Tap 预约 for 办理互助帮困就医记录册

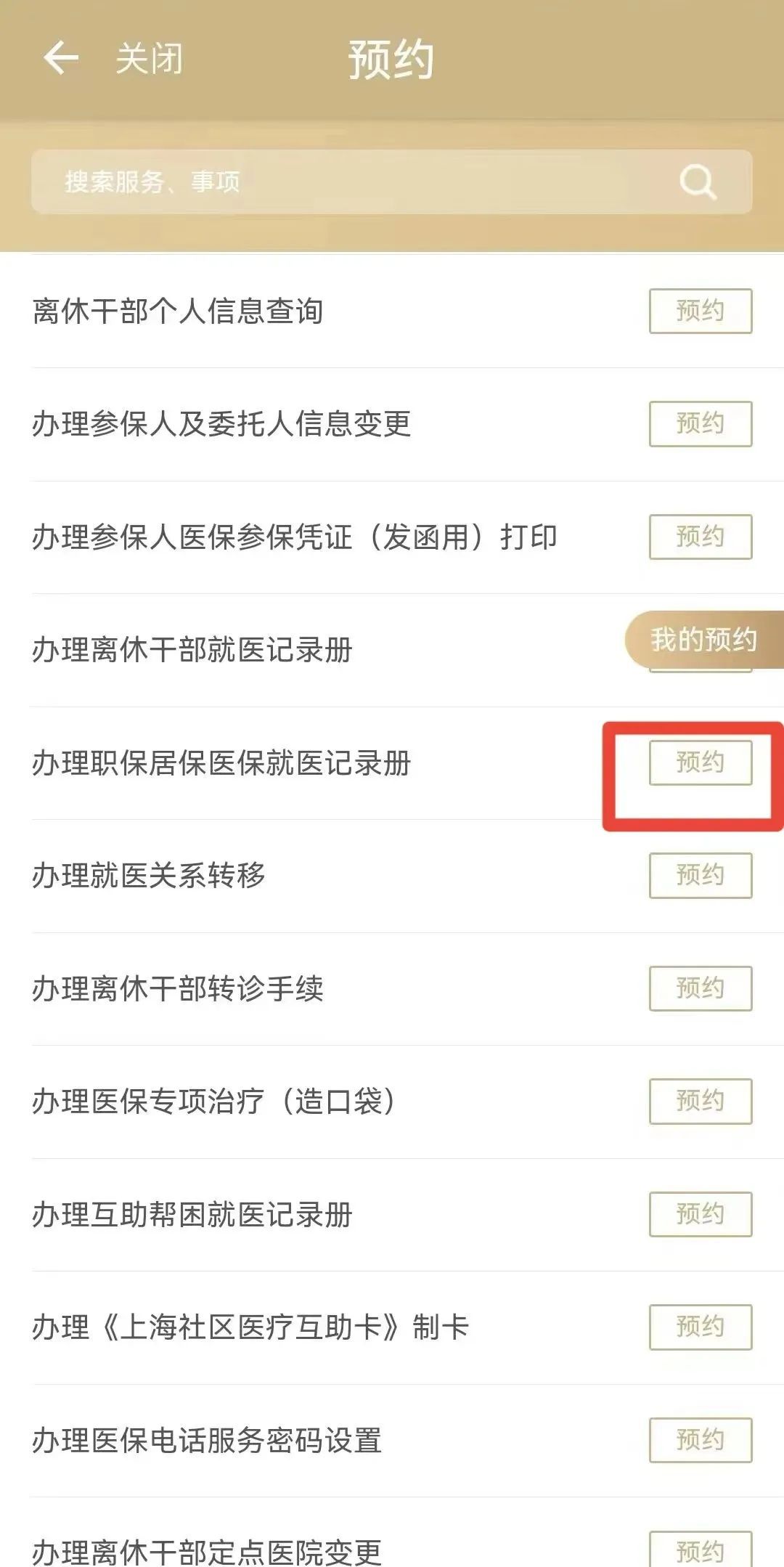point(700,1214)
